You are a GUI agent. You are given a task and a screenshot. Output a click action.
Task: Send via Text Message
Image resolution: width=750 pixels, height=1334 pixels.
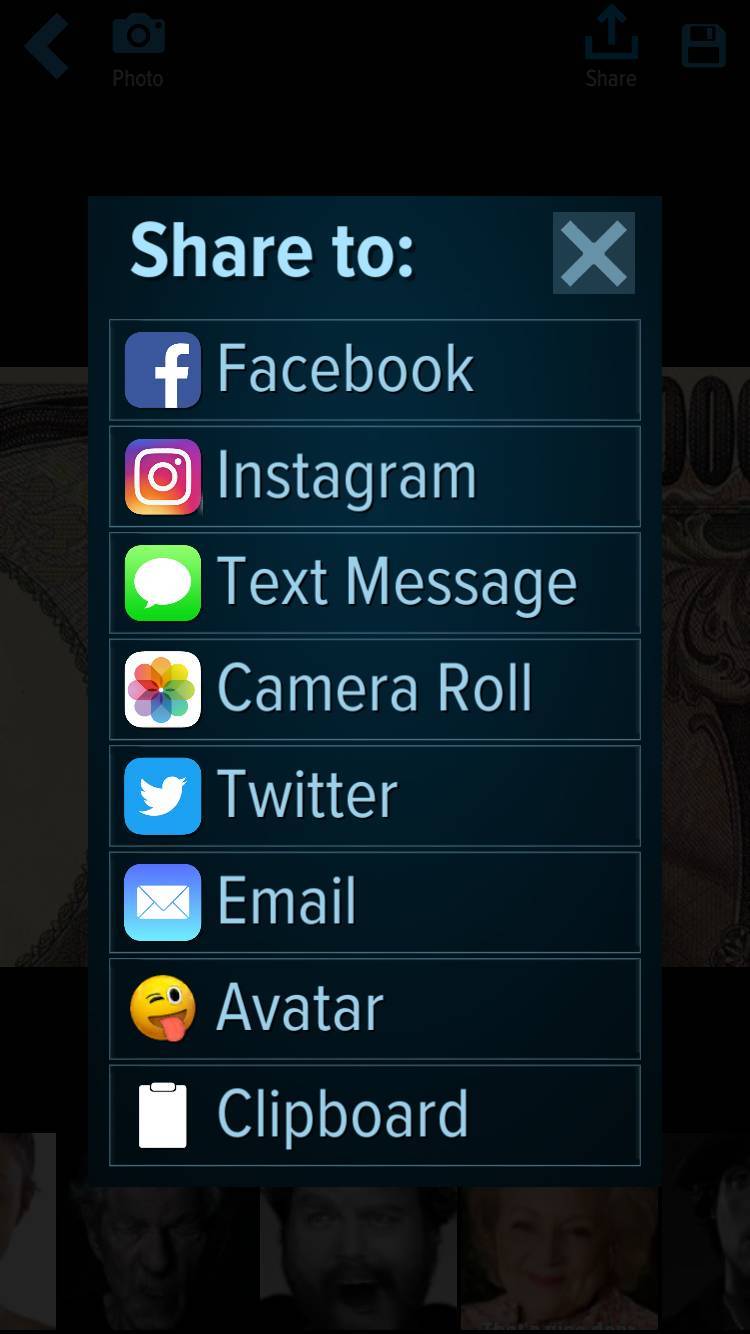[374, 583]
